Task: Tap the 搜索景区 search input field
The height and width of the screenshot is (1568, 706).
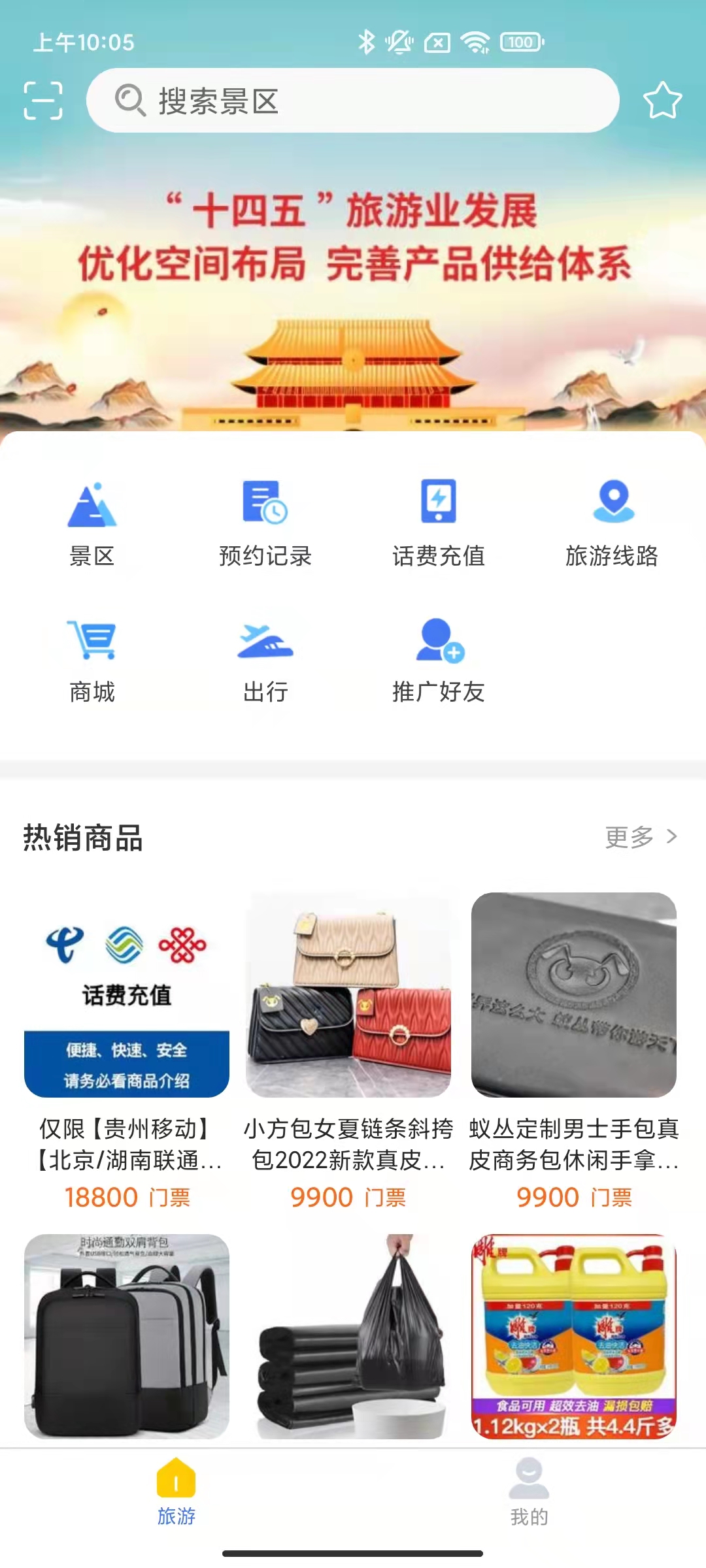Action: tap(353, 101)
